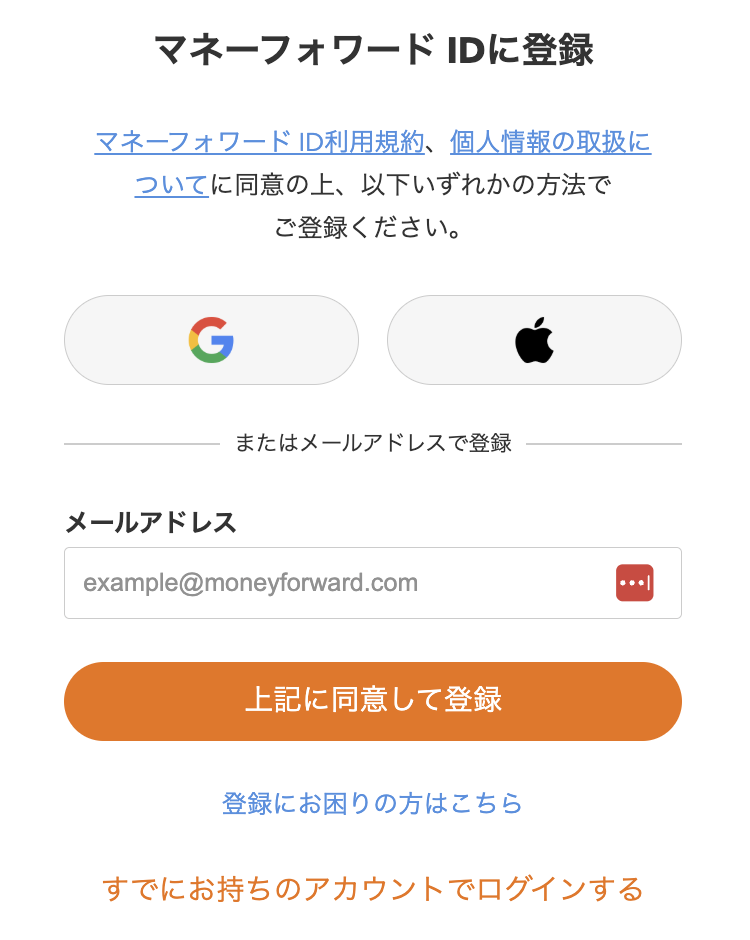Screen dimensions: 750x940
Task: Open 個人情報の取扱について link
Action: point(550,143)
